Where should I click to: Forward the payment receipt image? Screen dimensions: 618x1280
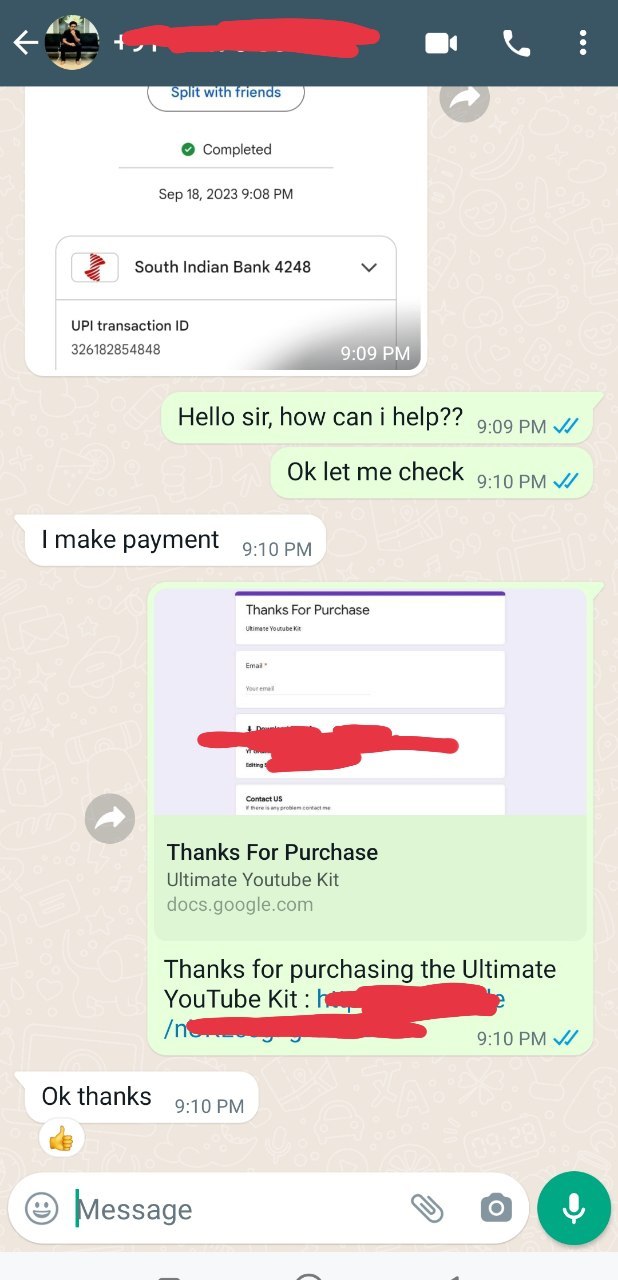click(464, 99)
